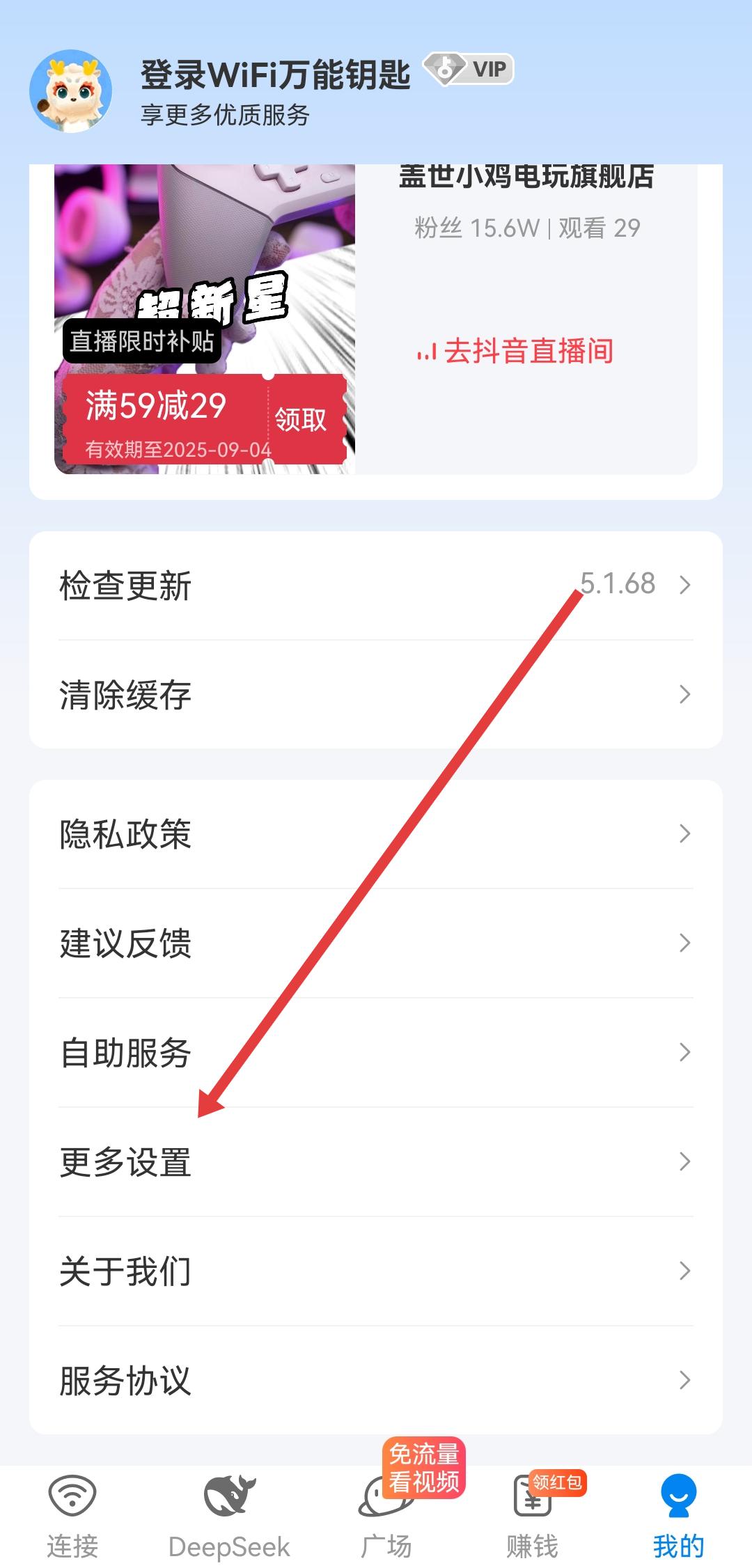This screenshot has height=1568, width=752.
Task: Open 更多设置 more settings
Action: (376, 1161)
